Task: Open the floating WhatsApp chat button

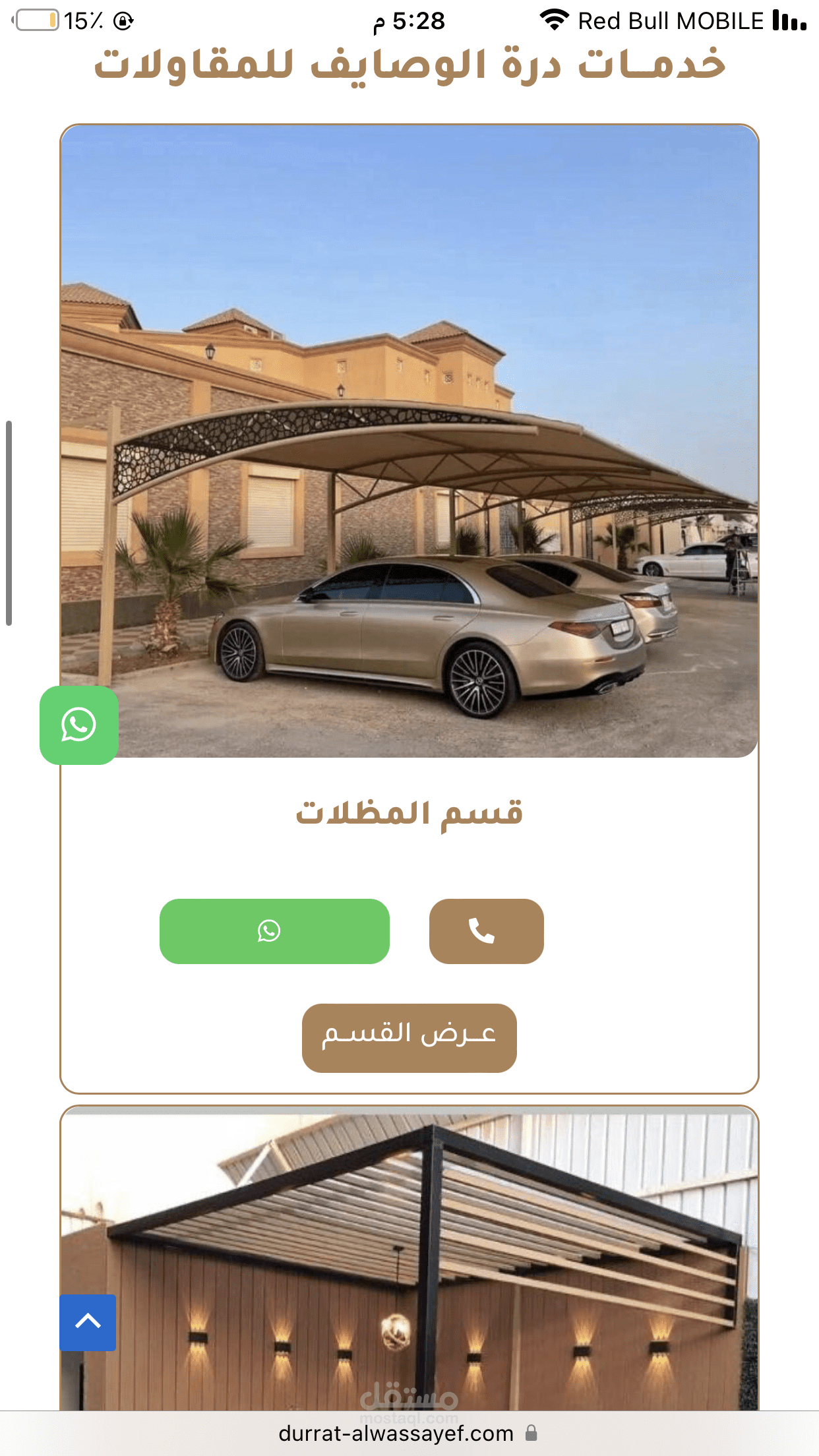Action: click(x=79, y=725)
